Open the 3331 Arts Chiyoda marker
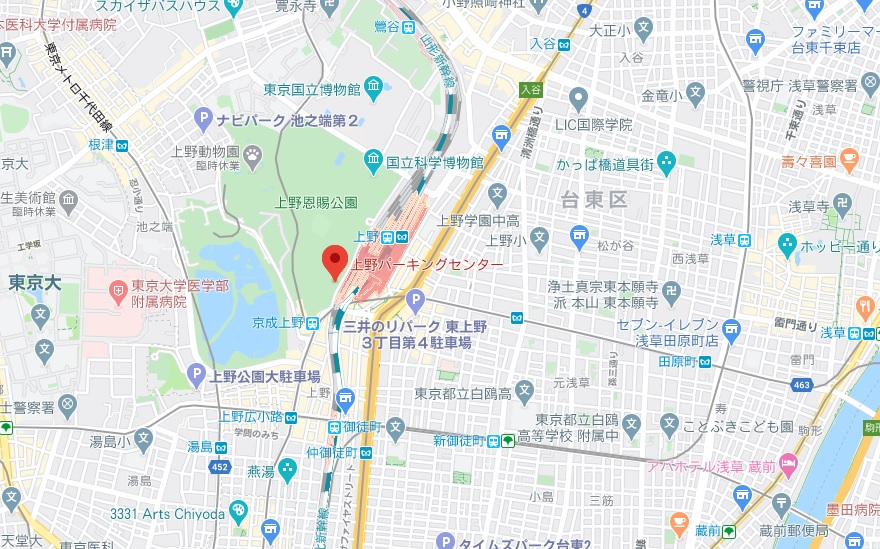Image resolution: width=880 pixels, height=549 pixels. point(239,513)
